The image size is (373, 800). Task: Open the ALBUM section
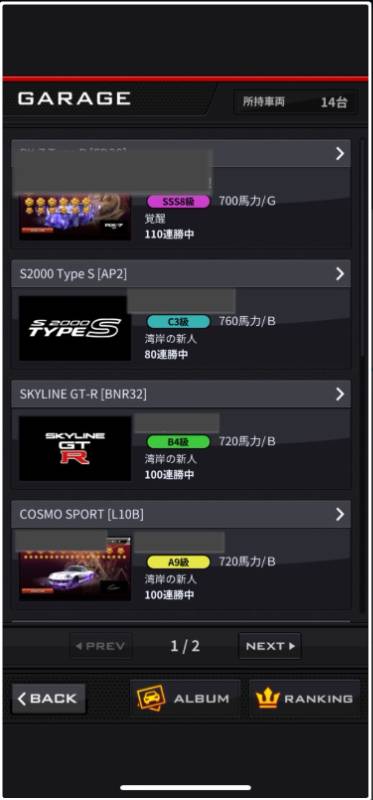click(x=185, y=699)
